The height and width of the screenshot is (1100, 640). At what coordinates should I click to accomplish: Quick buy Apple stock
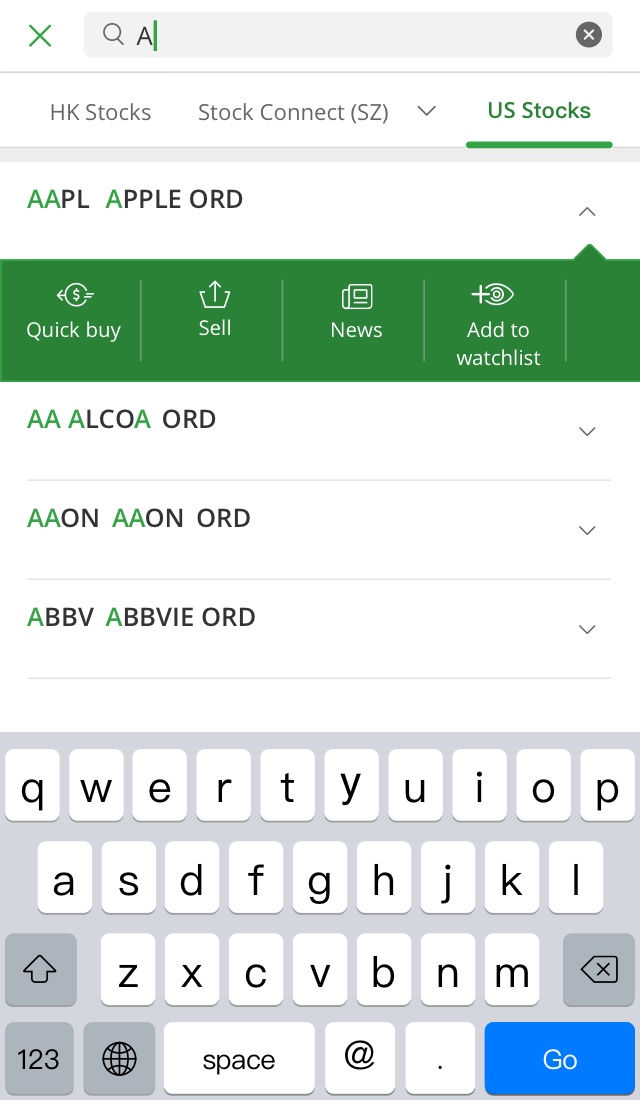pyautogui.click(x=73, y=311)
